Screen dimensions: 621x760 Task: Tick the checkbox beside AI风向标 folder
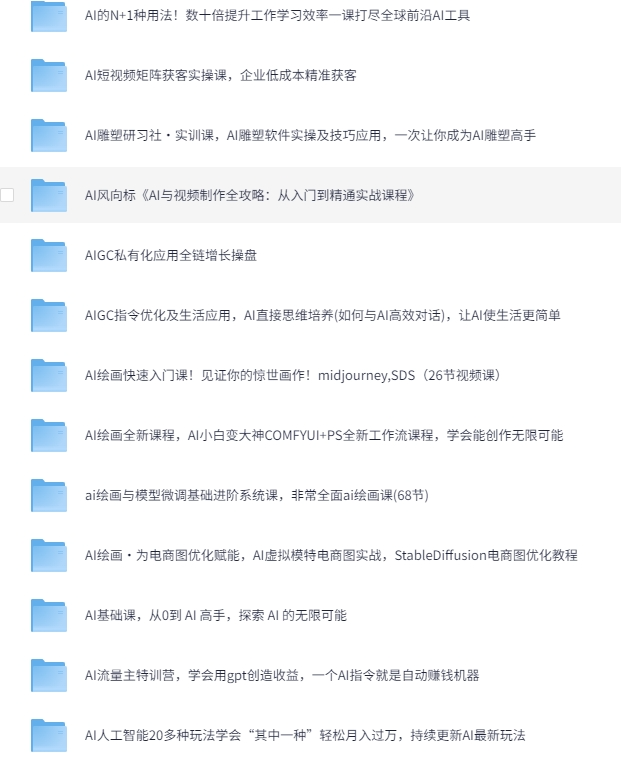pos(7,195)
